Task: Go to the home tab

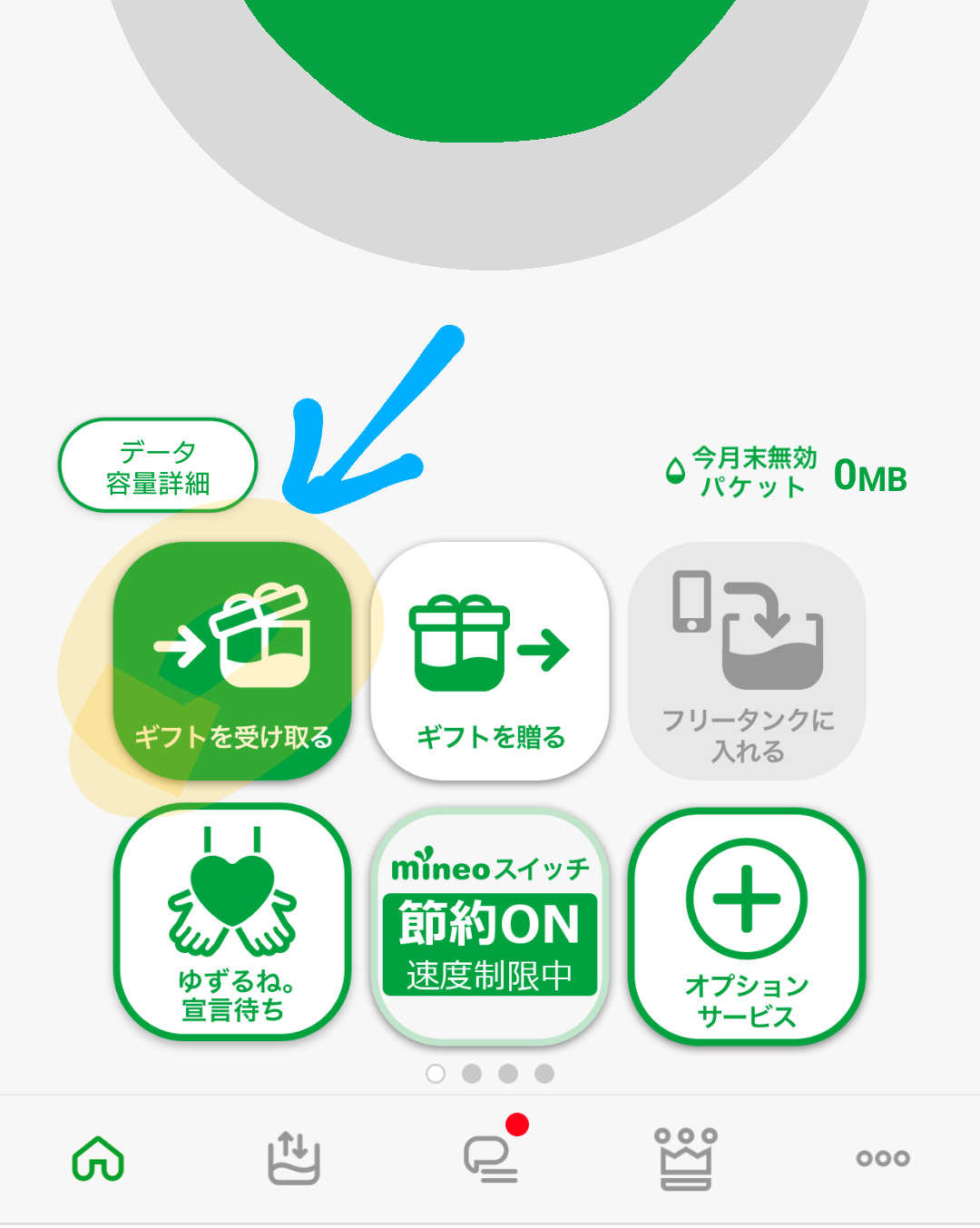Action: coord(98,1158)
